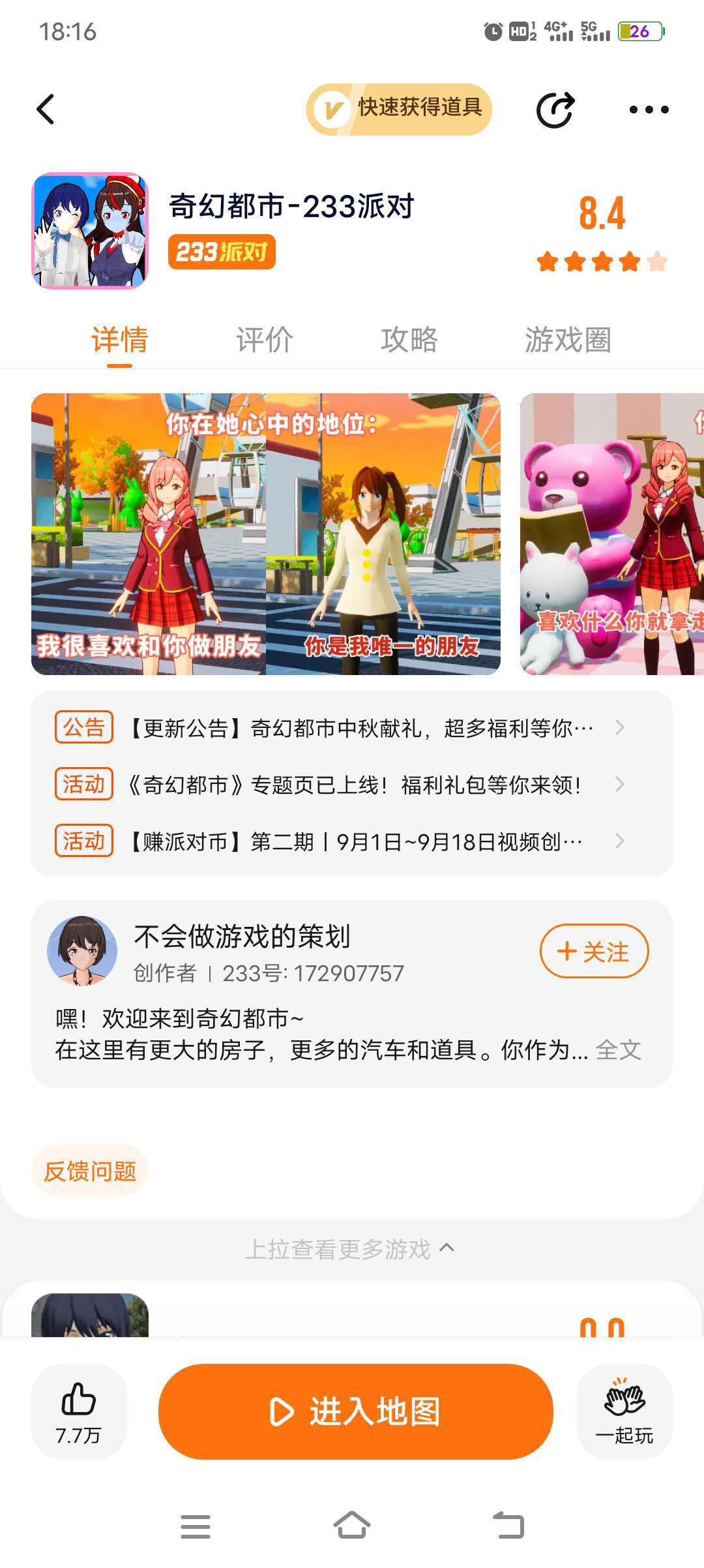Tap 进入地图 to start the game
This screenshot has width=704, height=1568.
(356, 1411)
